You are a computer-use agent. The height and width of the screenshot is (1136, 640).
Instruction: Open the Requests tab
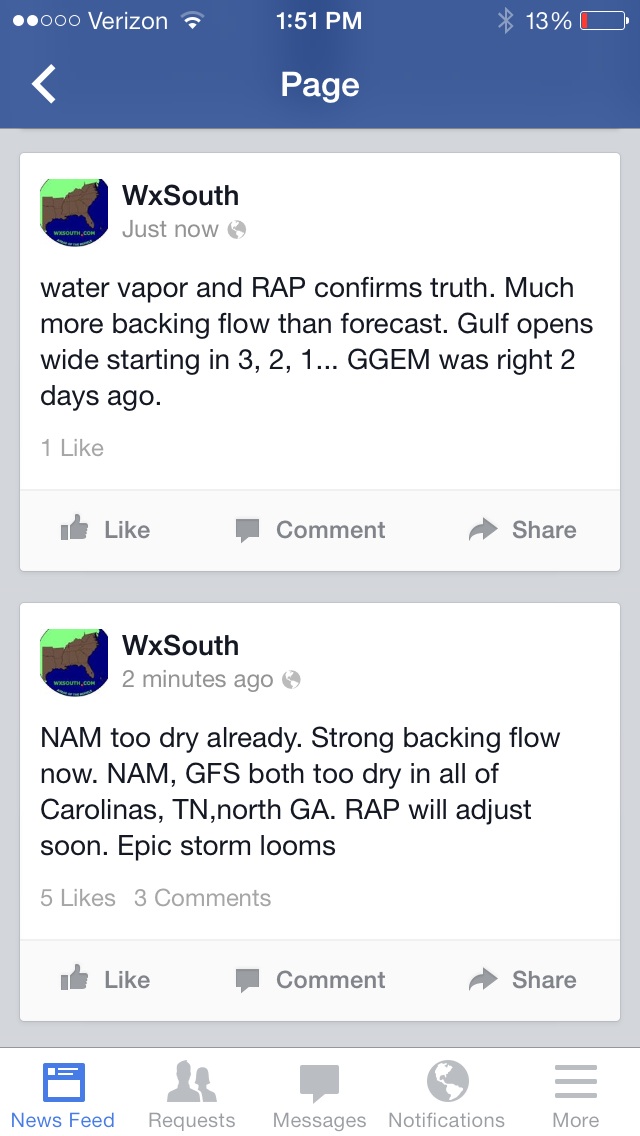pos(191,1094)
